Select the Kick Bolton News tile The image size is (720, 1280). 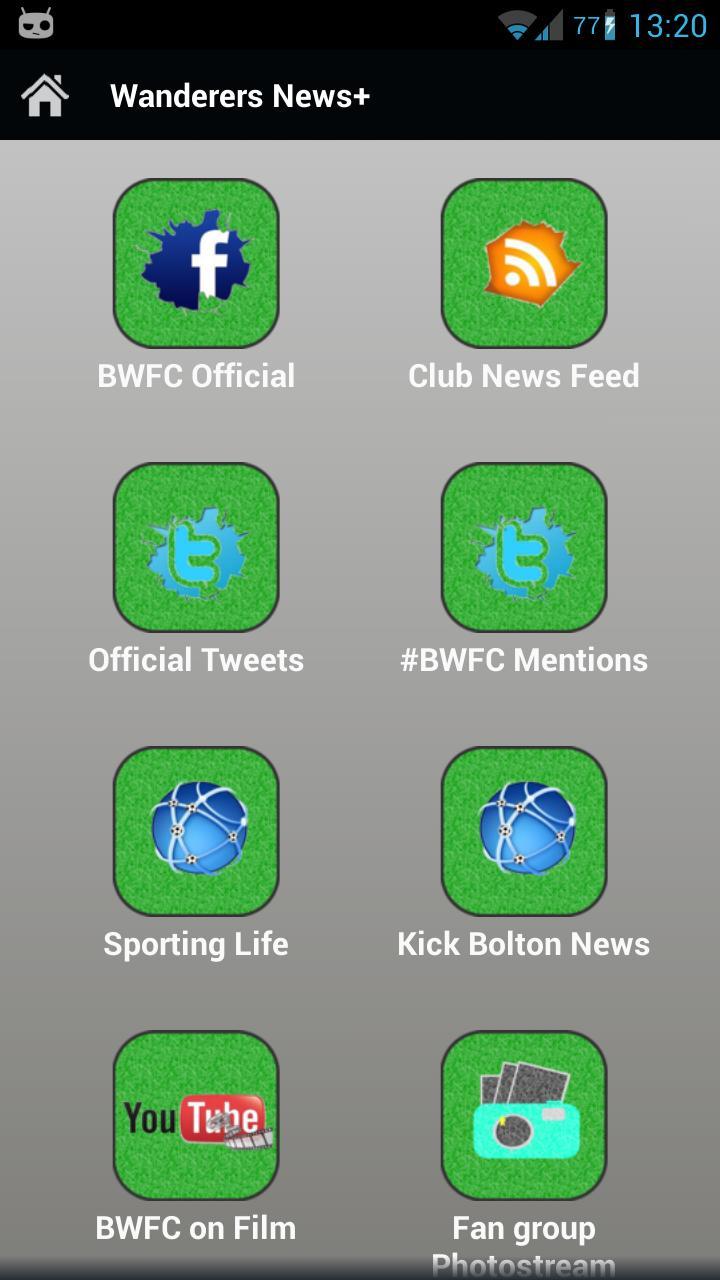tap(524, 832)
